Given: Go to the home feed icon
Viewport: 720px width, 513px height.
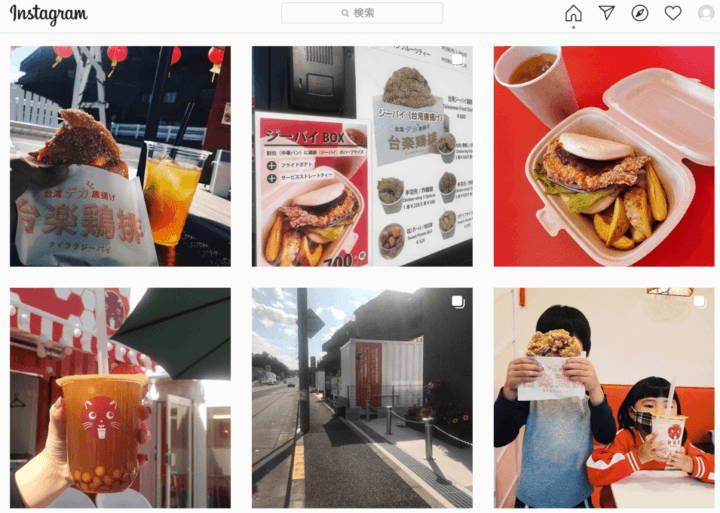Looking at the screenshot, I should point(573,13).
